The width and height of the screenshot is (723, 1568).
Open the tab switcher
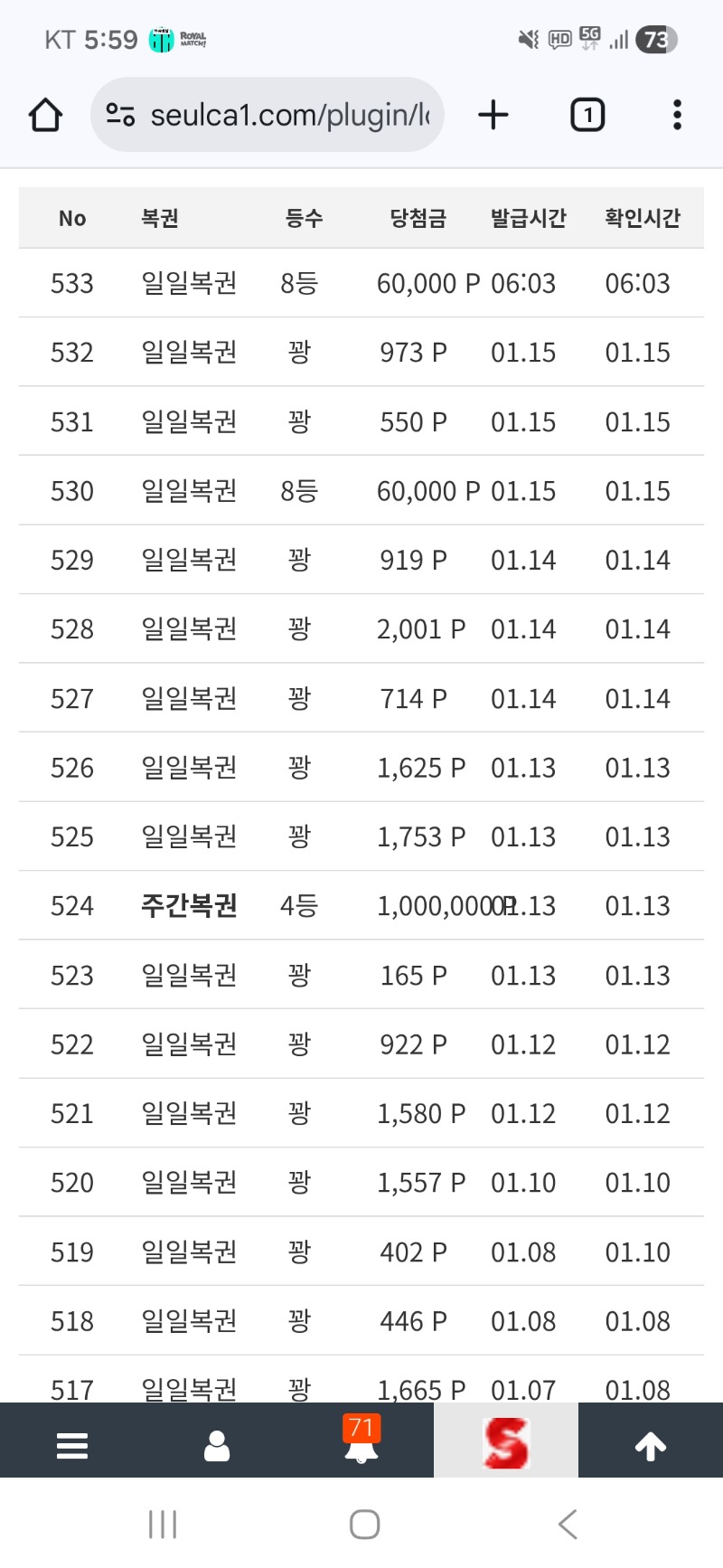click(587, 115)
